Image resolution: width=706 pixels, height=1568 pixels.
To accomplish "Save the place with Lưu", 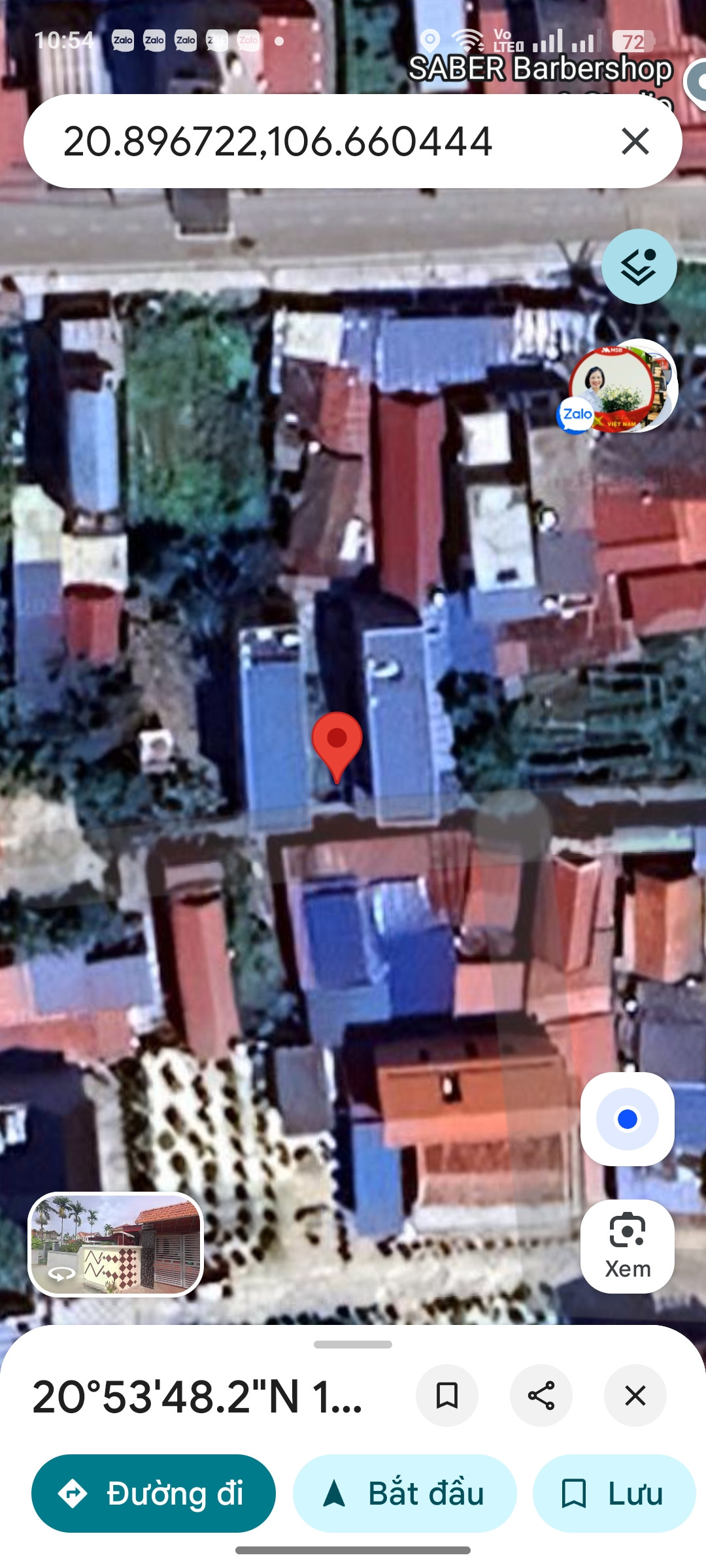I will (x=614, y=1494).
